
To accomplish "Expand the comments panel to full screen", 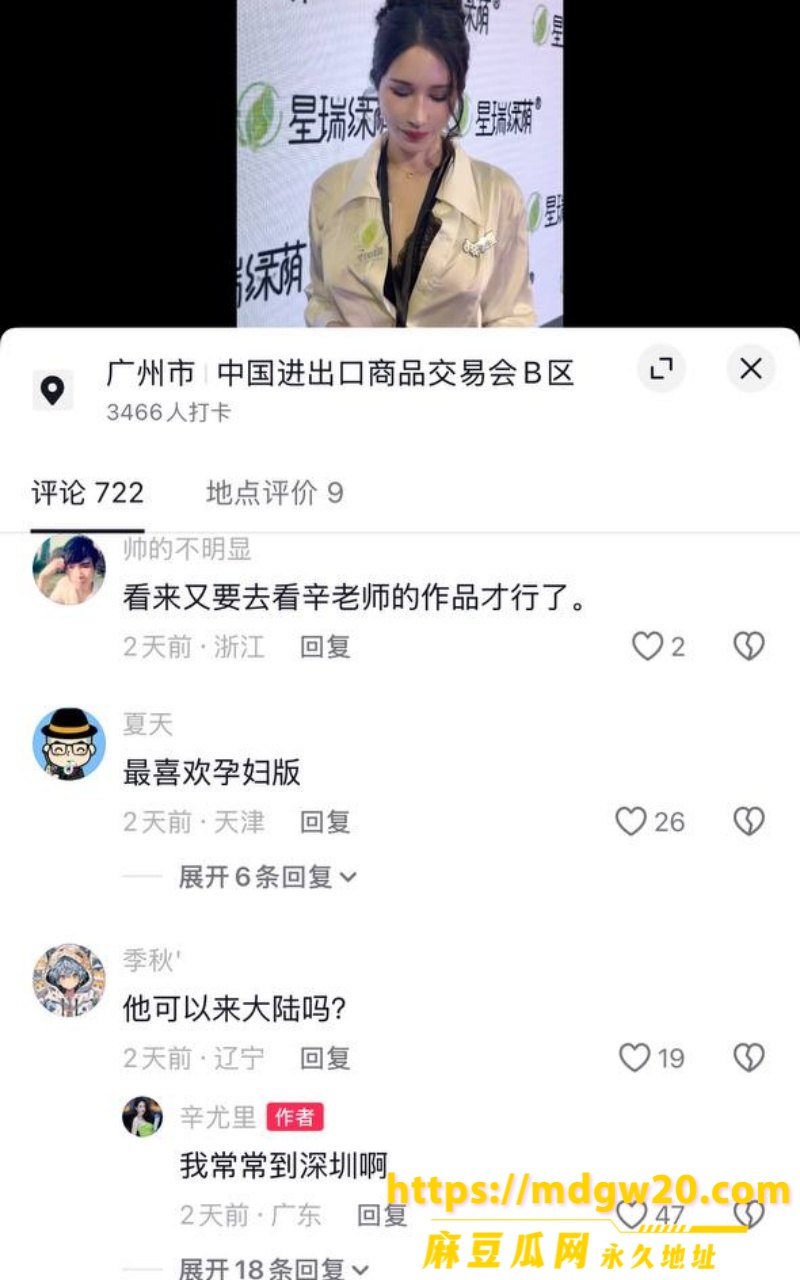I will point(661,369).
